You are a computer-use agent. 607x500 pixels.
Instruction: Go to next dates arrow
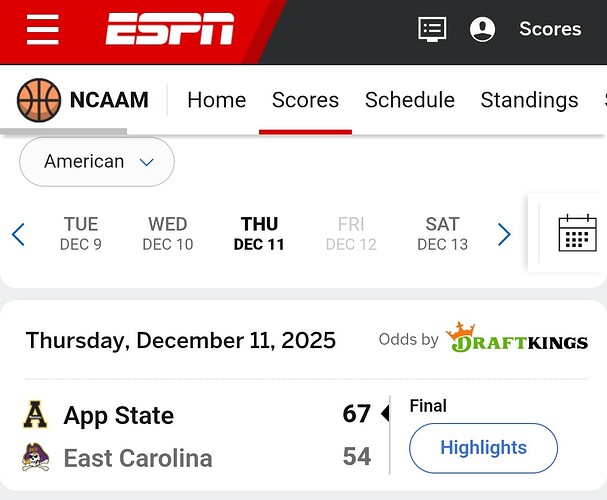pos(504,235)
